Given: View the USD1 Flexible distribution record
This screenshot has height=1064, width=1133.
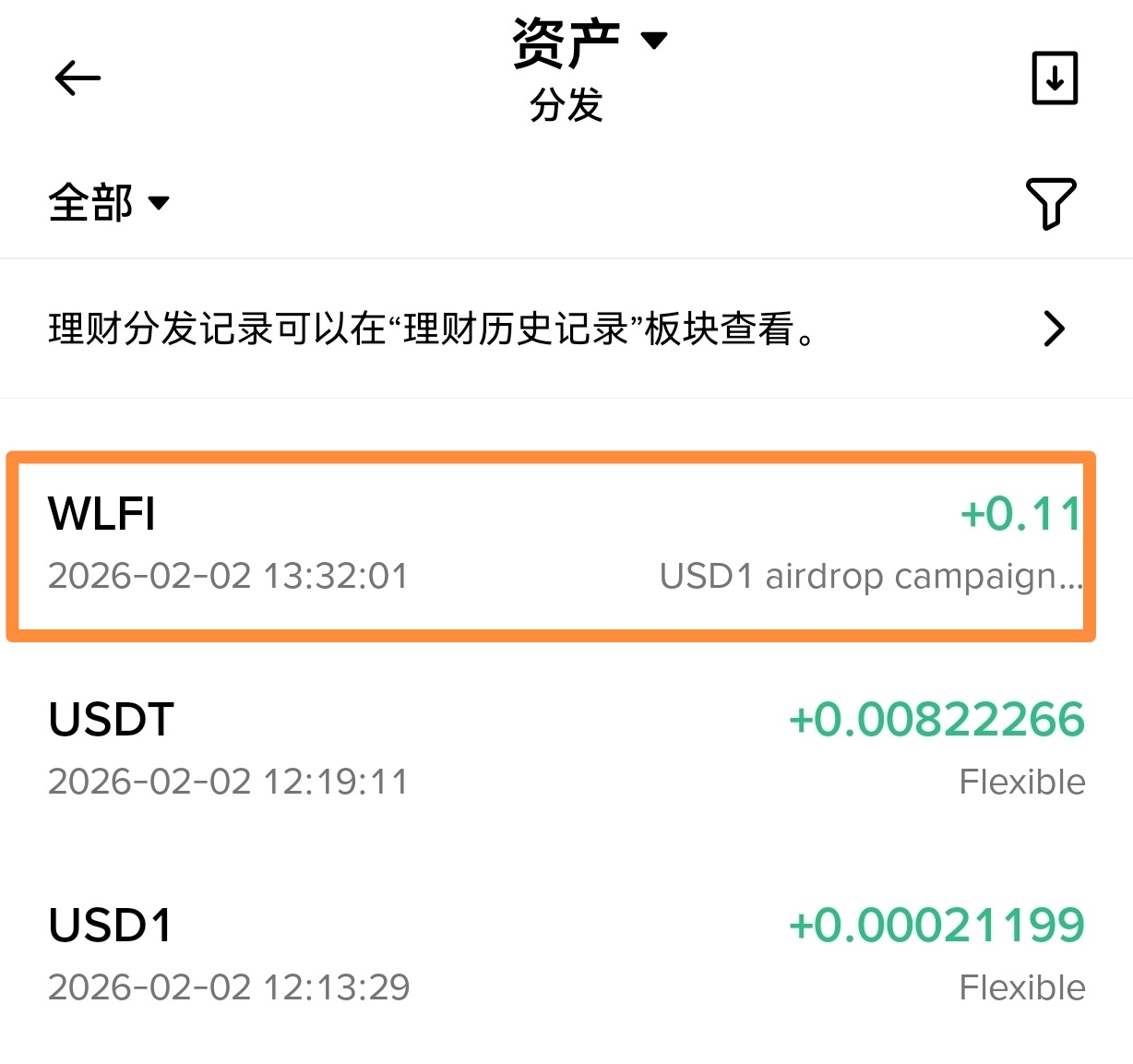Looking at the screenshot, I should tap(565, 955).
